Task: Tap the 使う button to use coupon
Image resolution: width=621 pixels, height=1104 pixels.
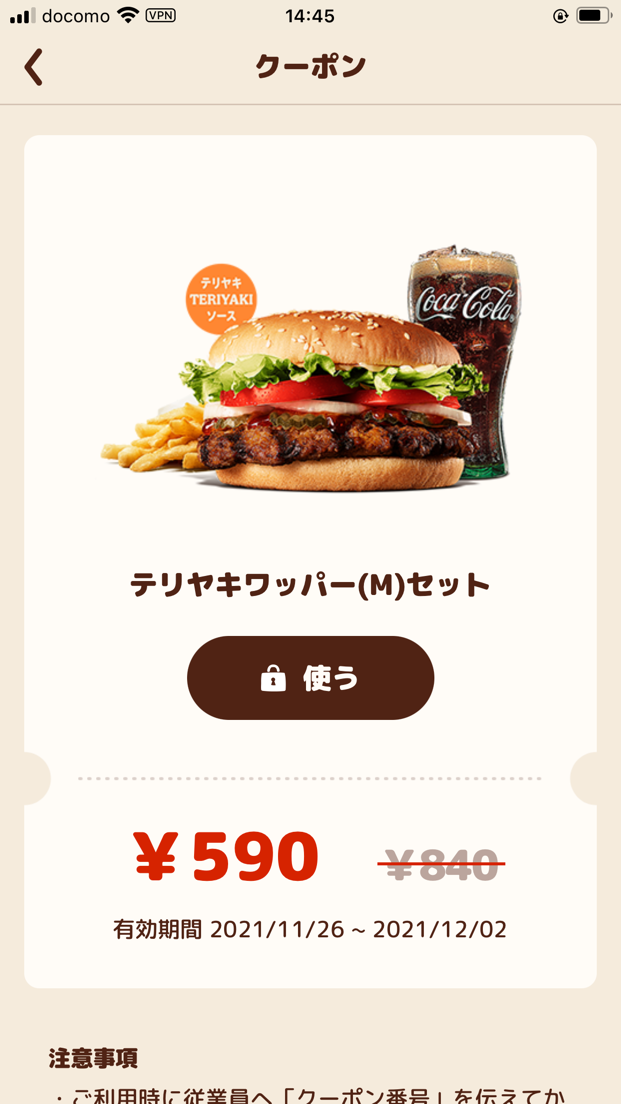Action: click(x=310, y=678)
